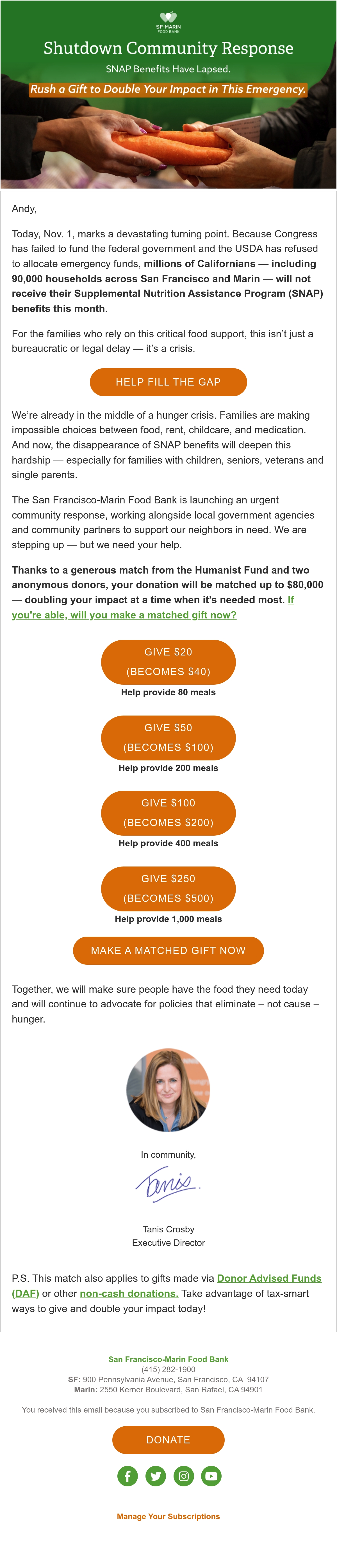Image resolution: width=337 pixels, height=1568 pixels.
Task: Tap MAKE A MATCHED GIFT NOW
Action: pyautogui.click(x=168, y=950)
